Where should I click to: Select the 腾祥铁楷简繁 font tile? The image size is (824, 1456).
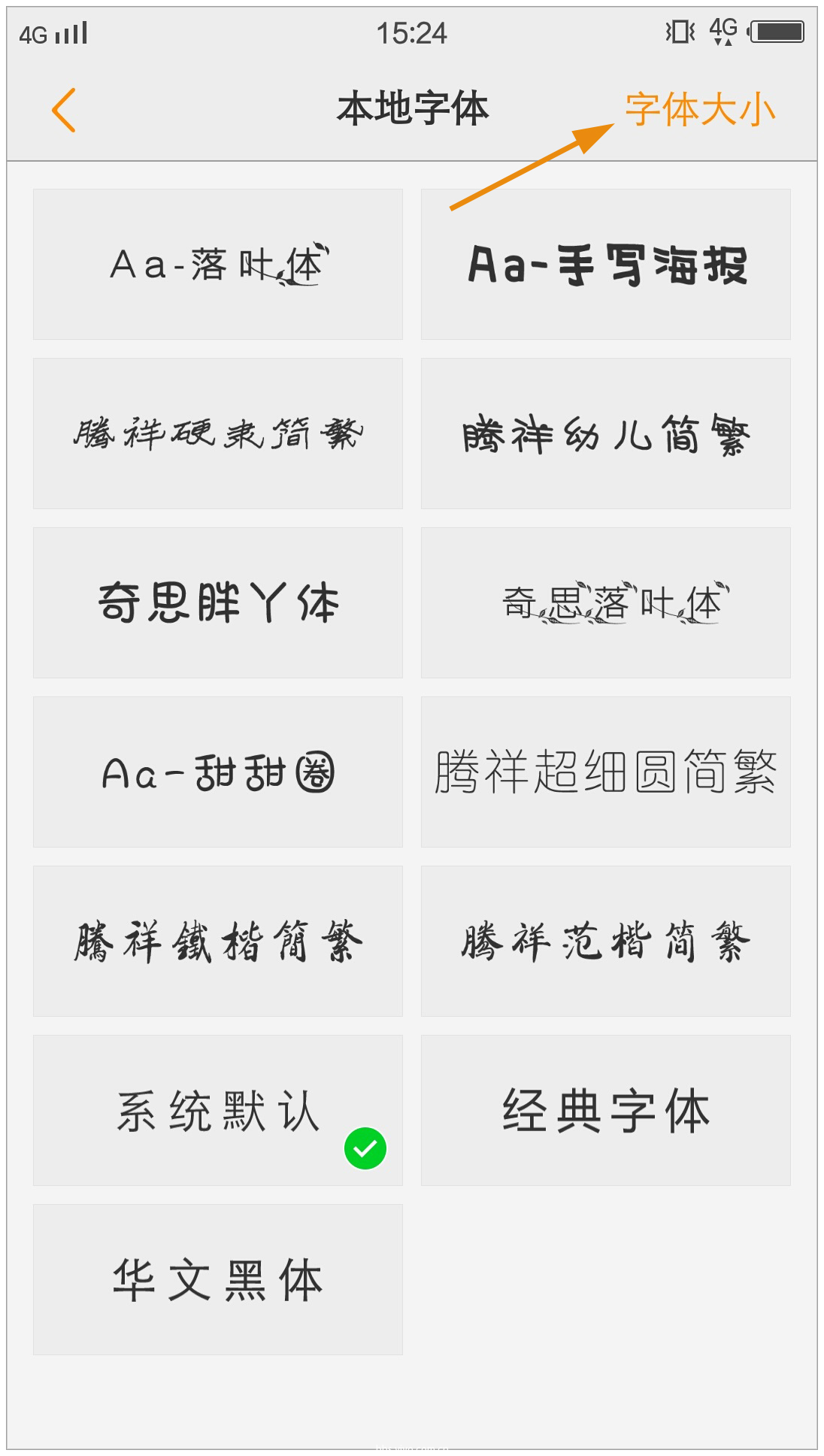coord(218,941)
